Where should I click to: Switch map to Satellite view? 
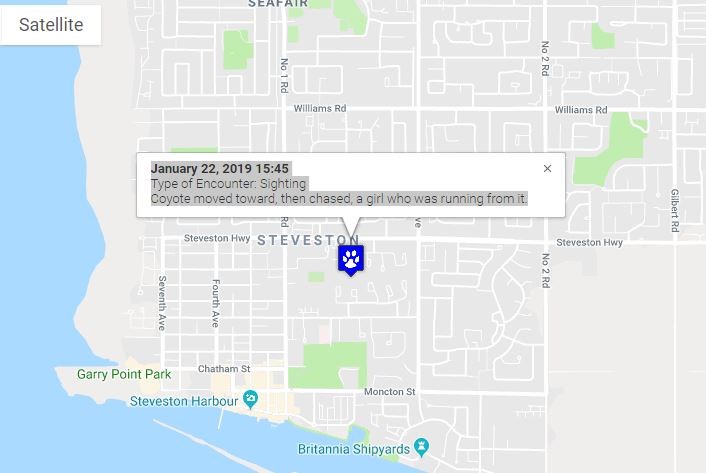point(51,25)
